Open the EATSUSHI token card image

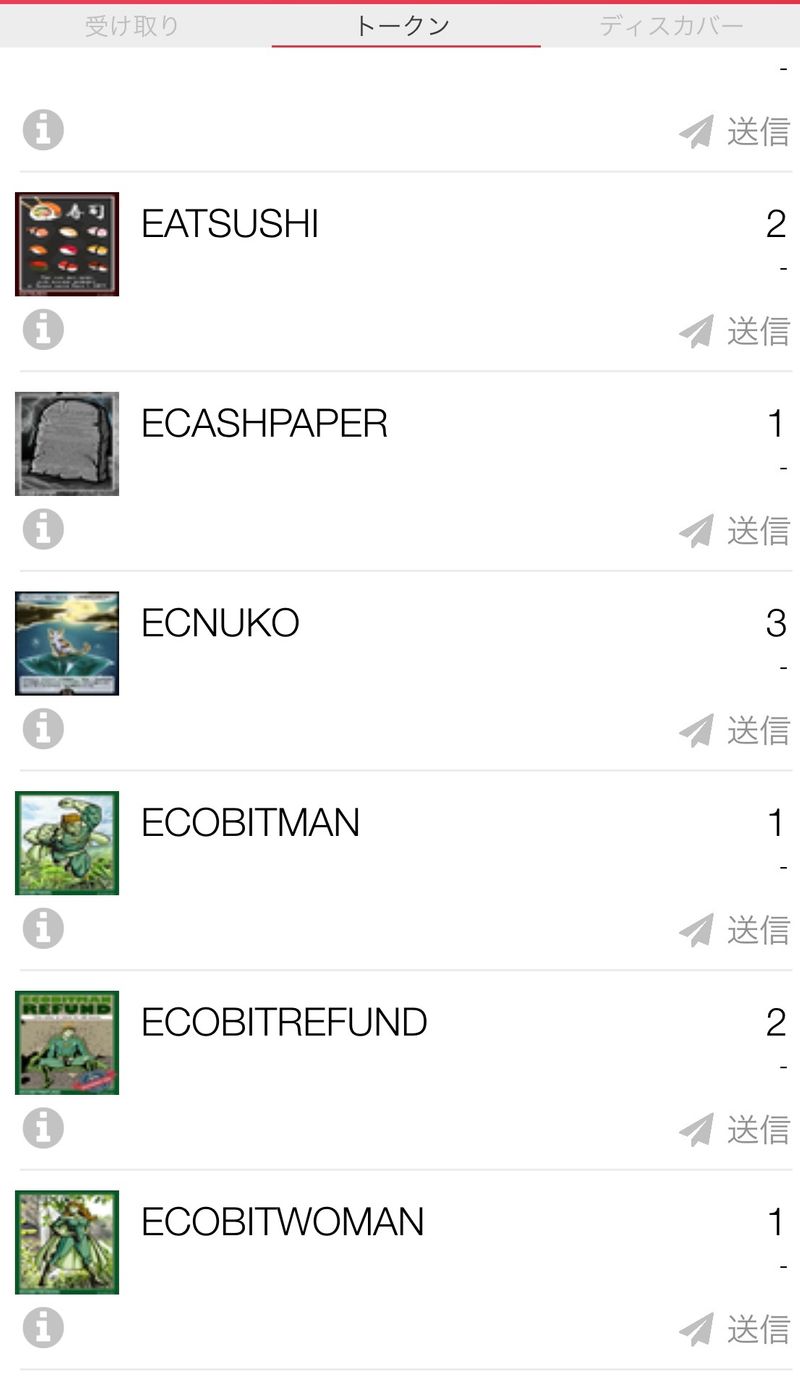(x=67, y=244)
